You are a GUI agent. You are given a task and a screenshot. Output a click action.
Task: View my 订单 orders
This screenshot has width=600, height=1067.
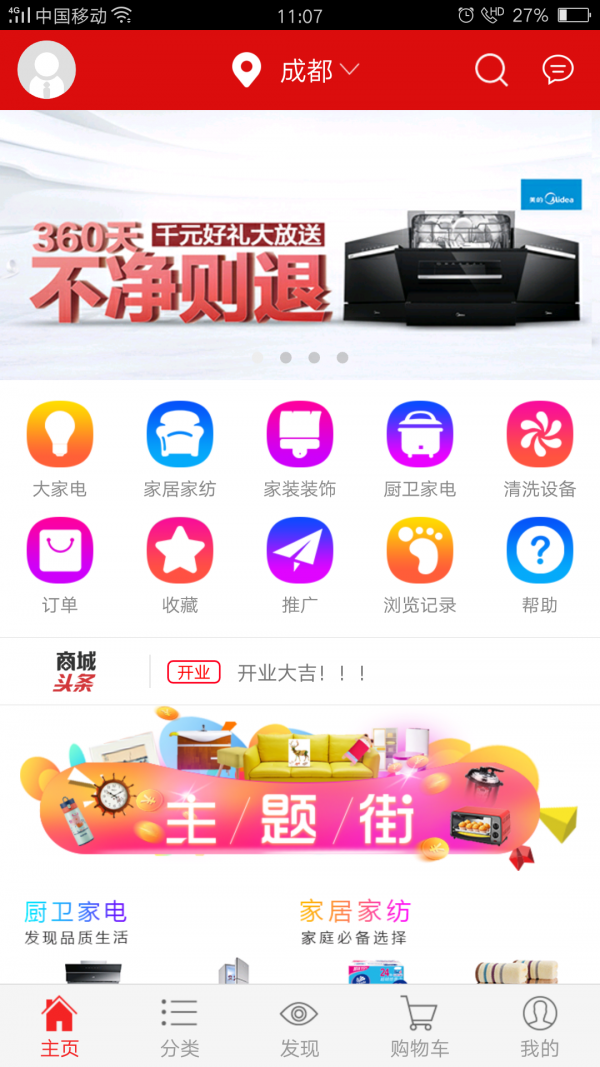pos(59,564)
